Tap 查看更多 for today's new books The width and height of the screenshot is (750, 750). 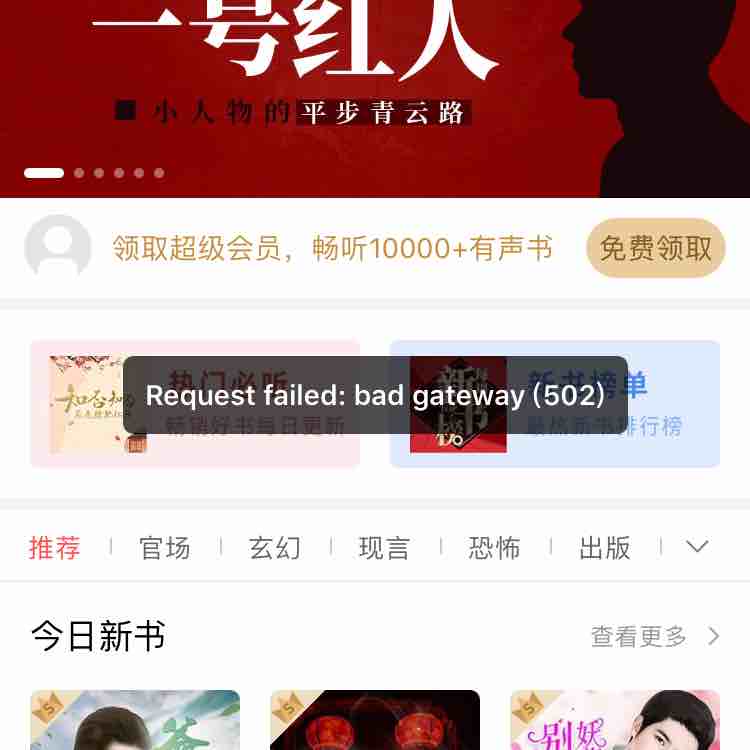[x=655, y=636]
